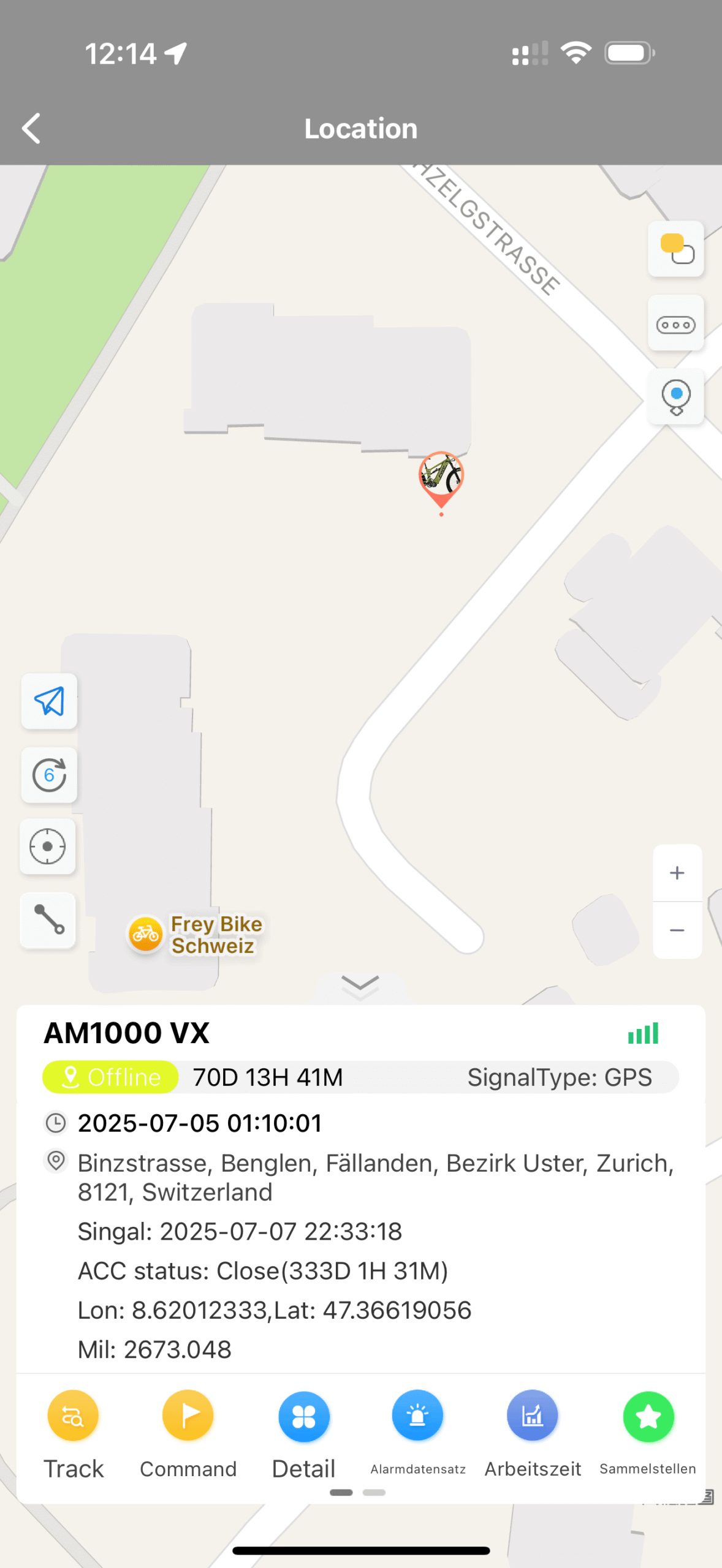The height and width of the screenshot is (1568, 722).
Task: Open the map layer switcher
Action: 675,249
